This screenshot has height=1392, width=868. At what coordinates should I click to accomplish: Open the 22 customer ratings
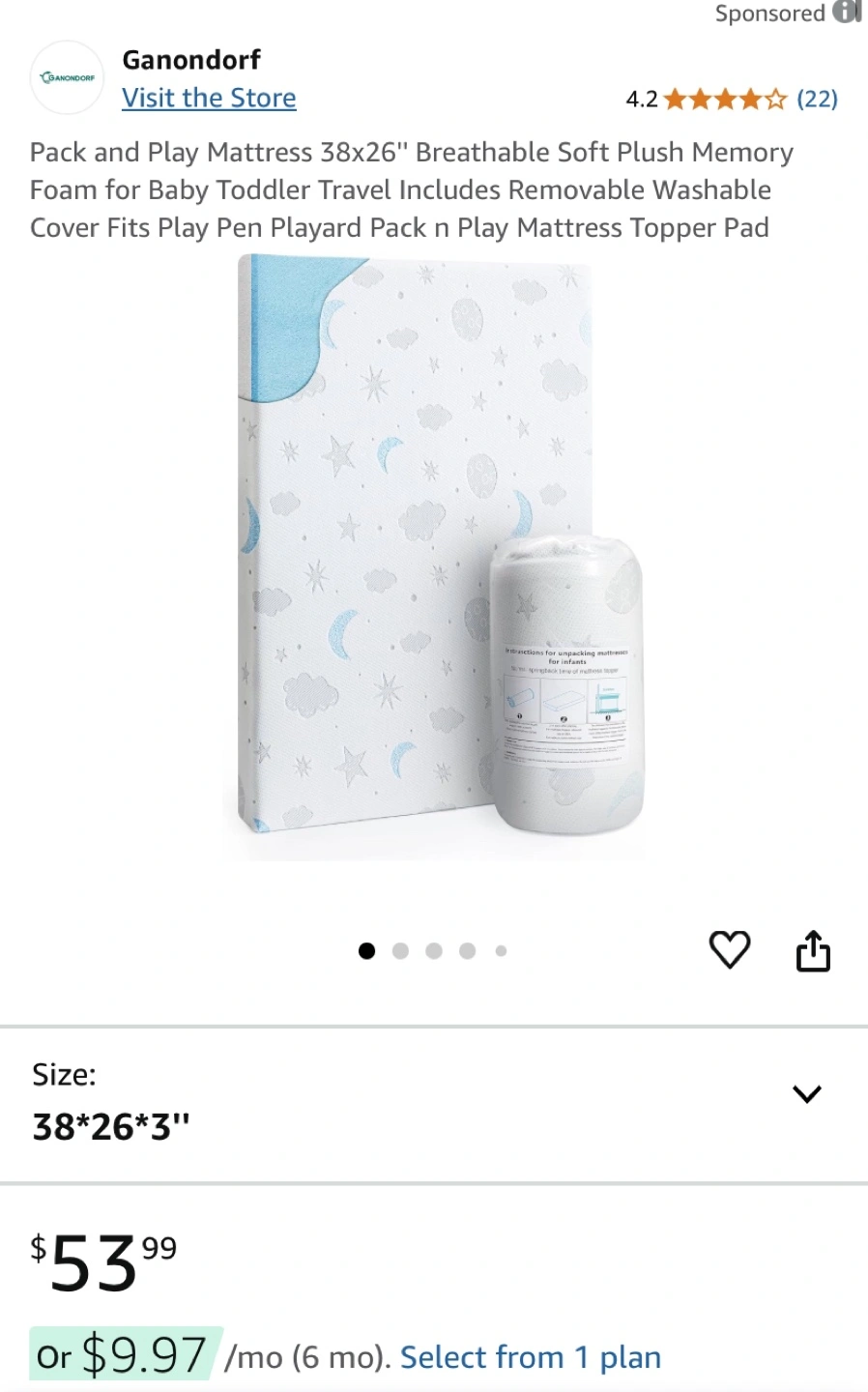[x=817, y=99]
